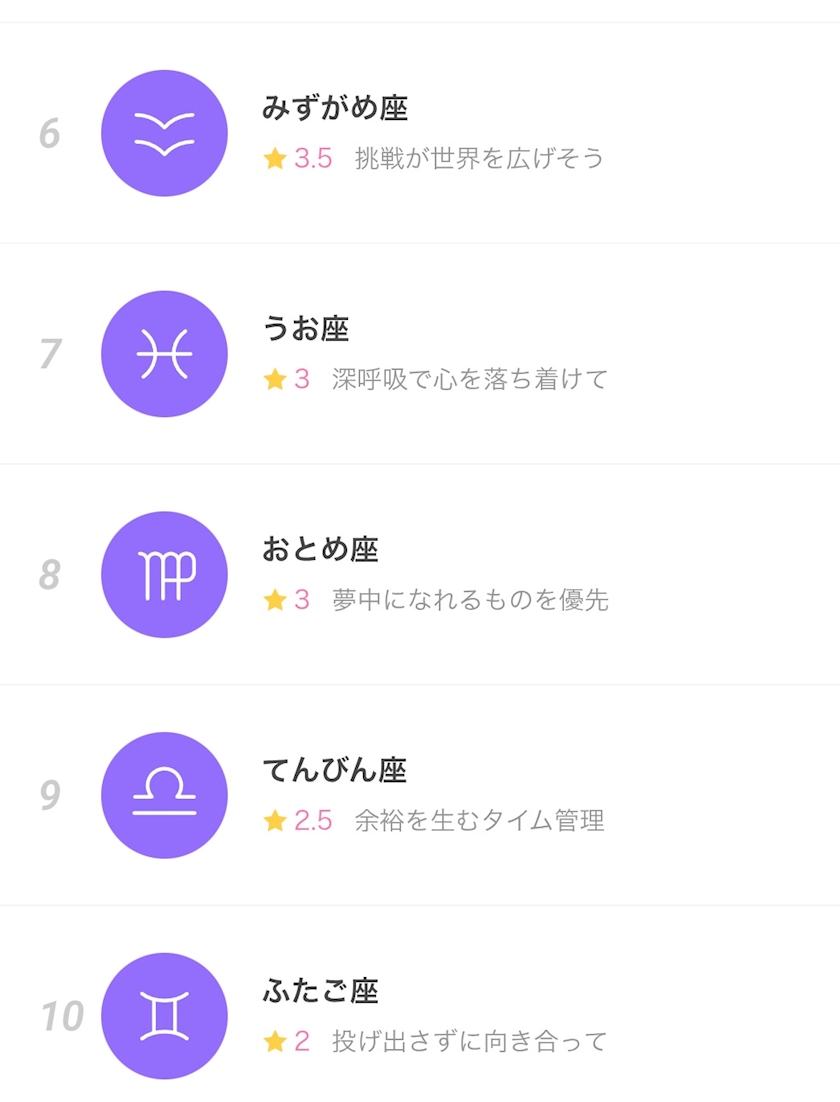This screenshot has width=840, height=1102.
Task: Tap the ふたご座 fortune row
Action: (420, 1016)
